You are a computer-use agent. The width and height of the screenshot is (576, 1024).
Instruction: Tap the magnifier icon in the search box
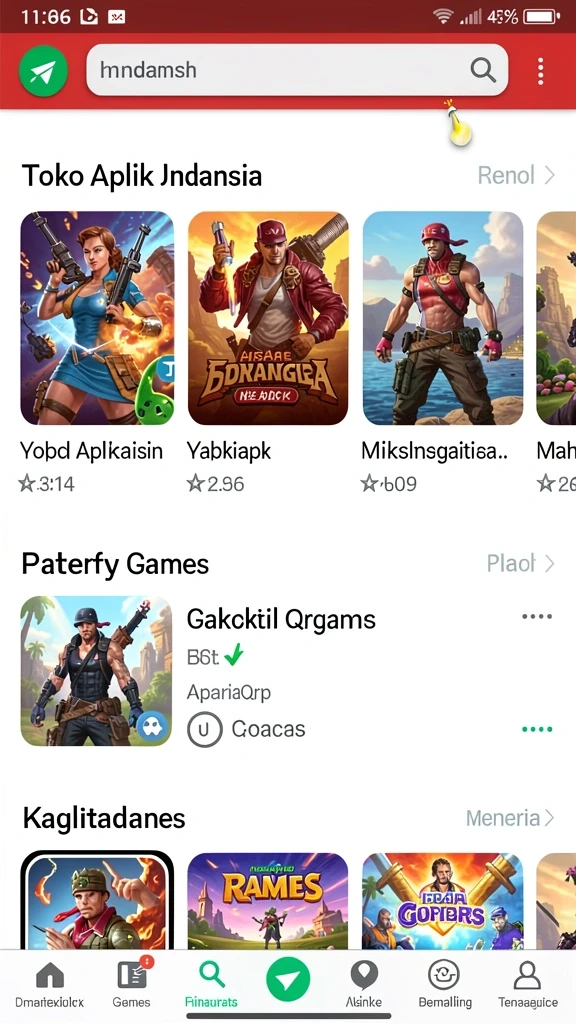click(483, 69)
